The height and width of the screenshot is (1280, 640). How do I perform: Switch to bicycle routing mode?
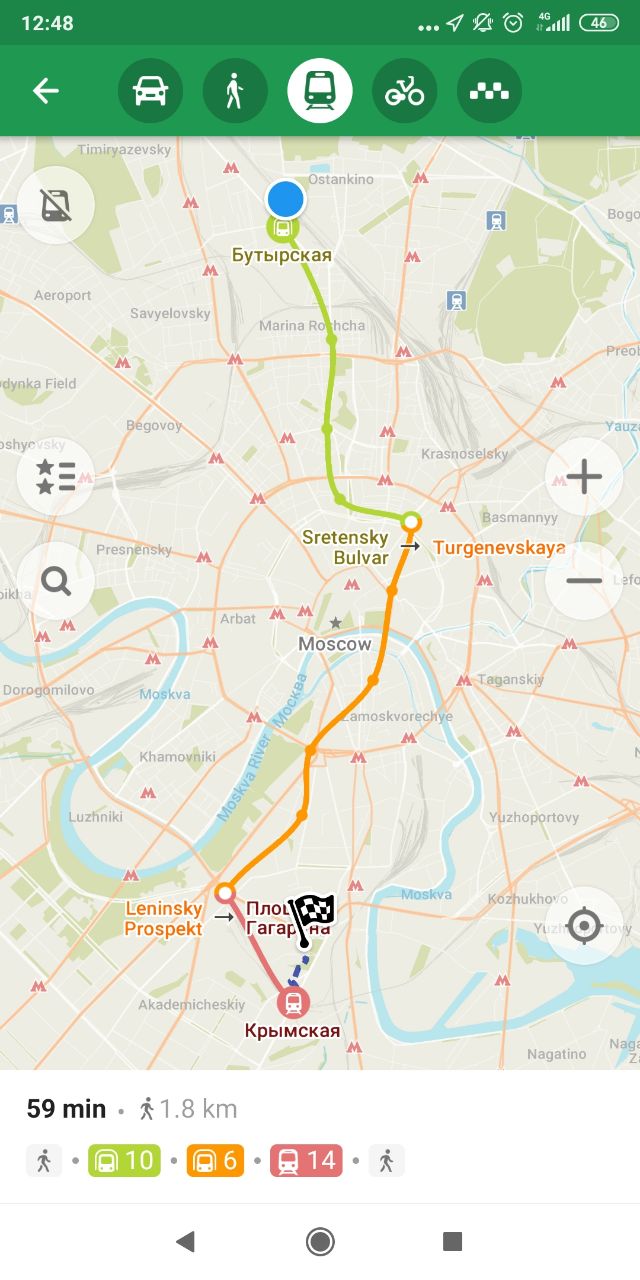click(x=405, y=91)
